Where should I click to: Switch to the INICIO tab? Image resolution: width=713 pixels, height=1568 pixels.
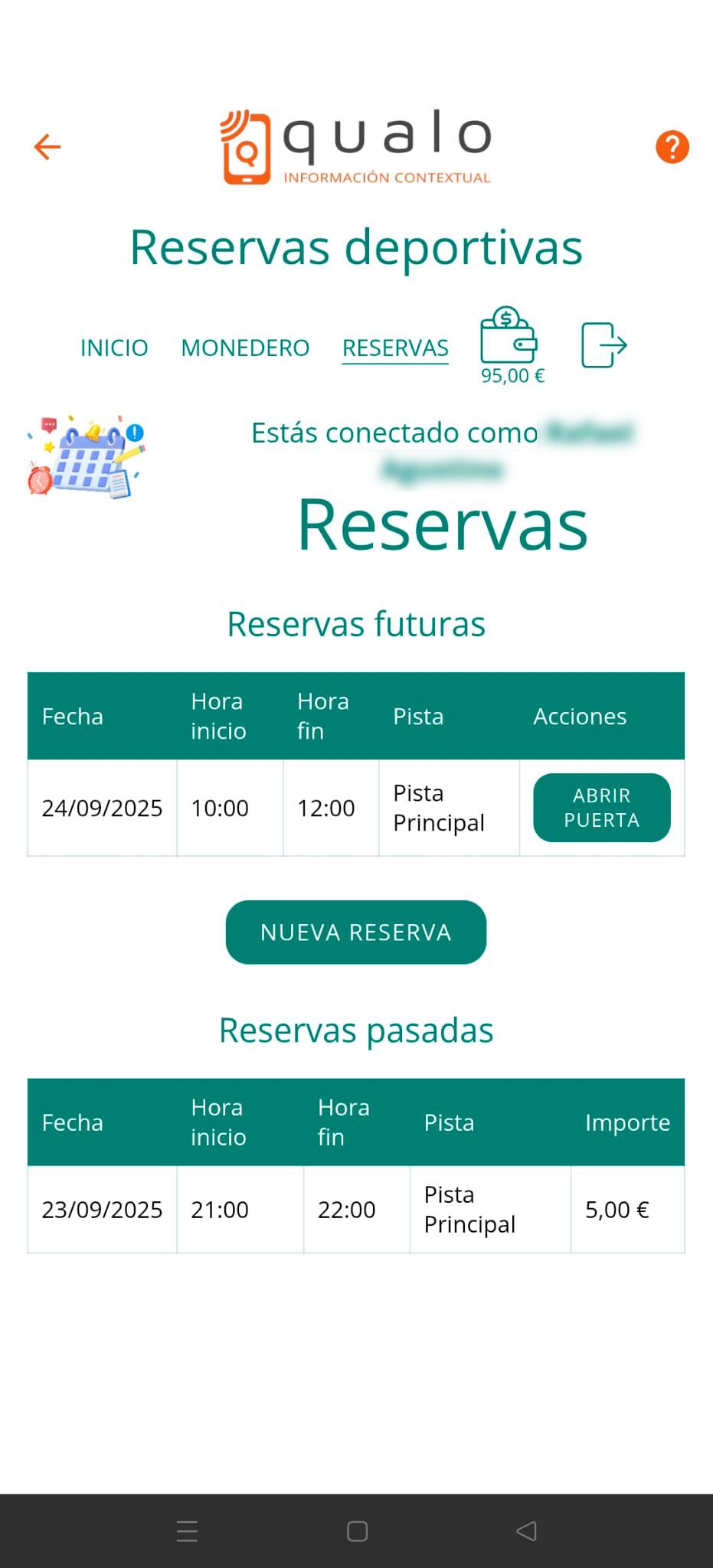[x=114, y=348]
